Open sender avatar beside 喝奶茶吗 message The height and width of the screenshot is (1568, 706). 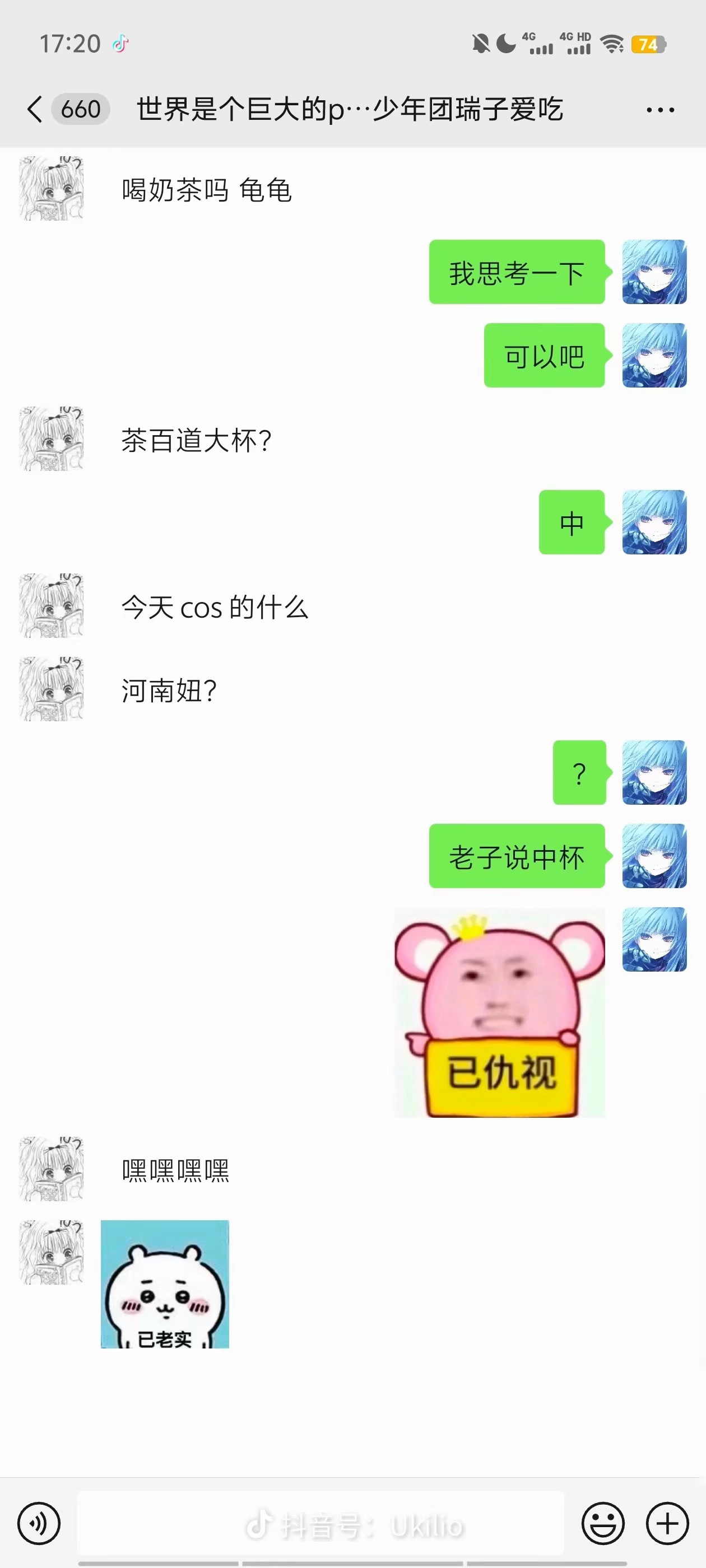click(x=51, y=189)
